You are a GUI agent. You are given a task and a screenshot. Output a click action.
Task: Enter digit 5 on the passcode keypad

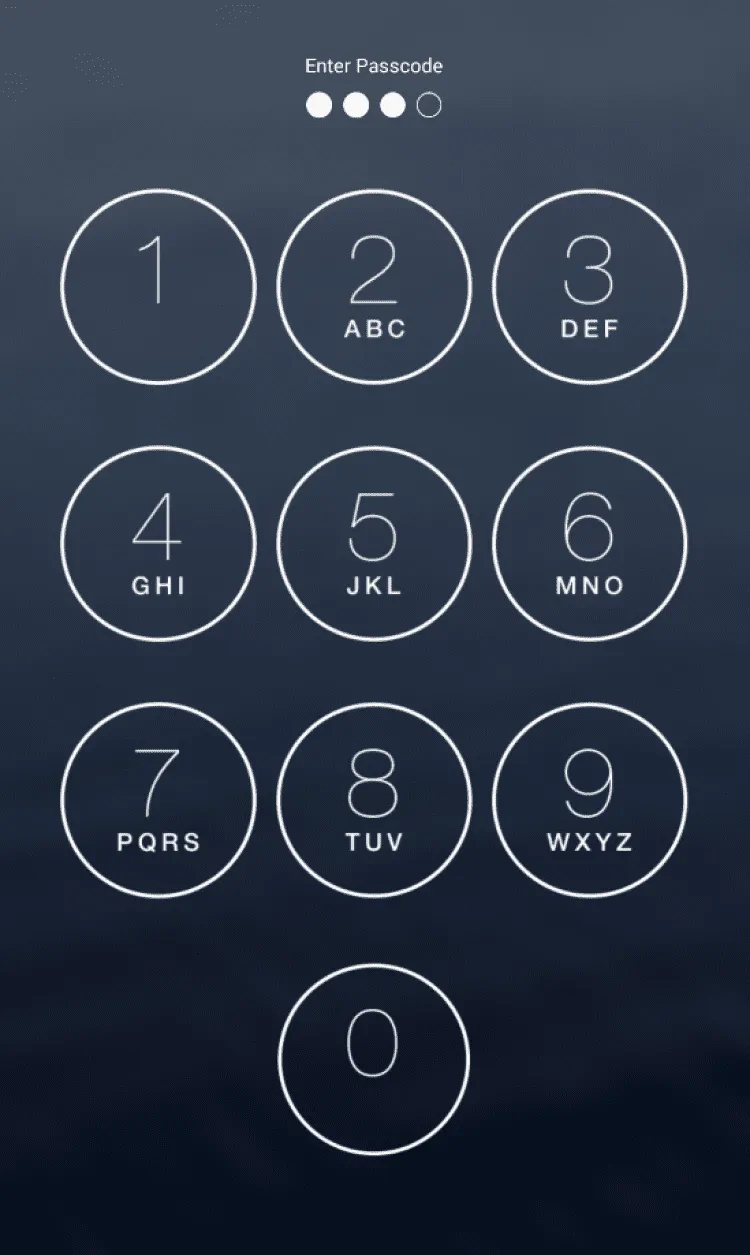[x=374, y=543]
